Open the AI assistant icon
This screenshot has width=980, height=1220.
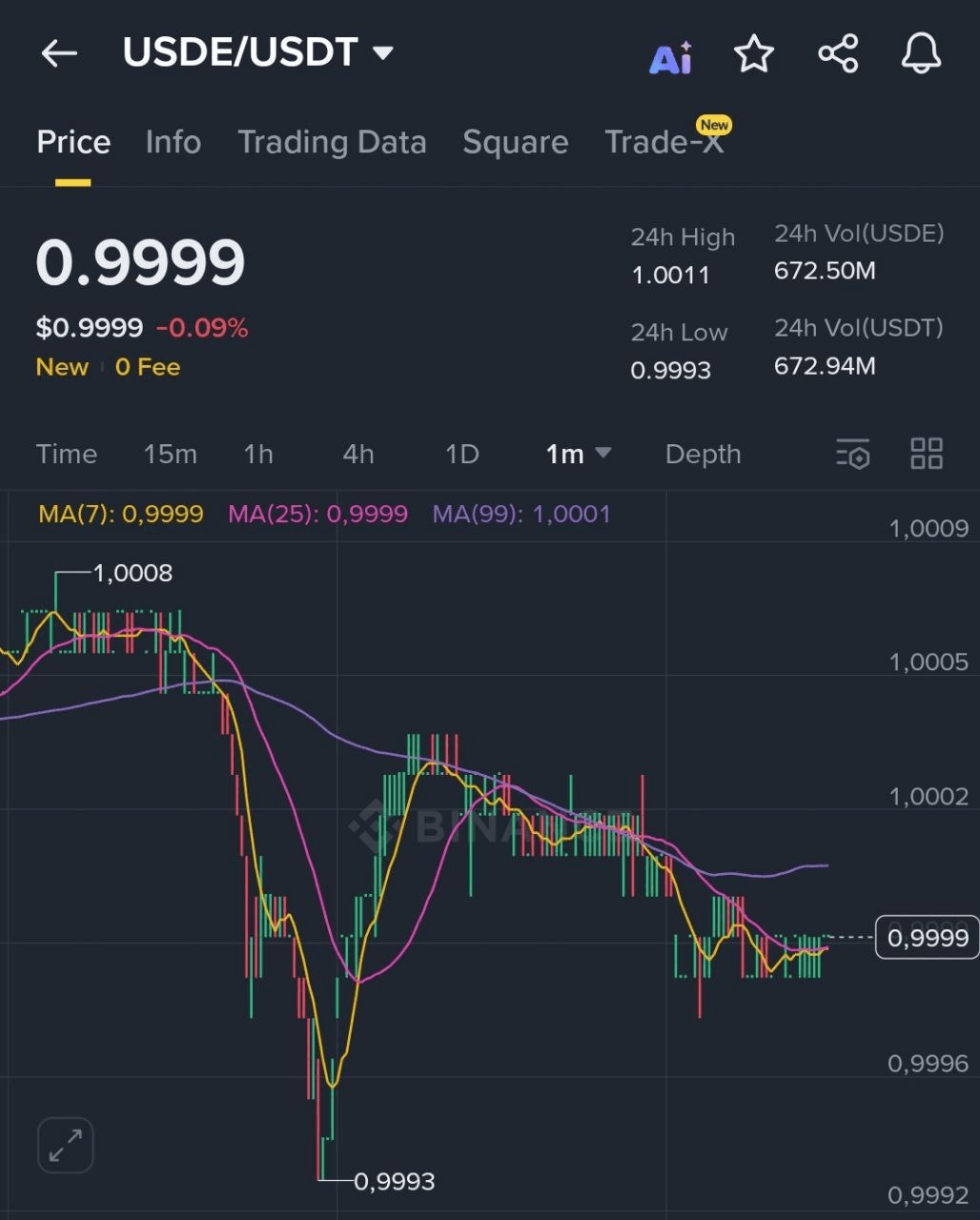click(x=671, y=56)
